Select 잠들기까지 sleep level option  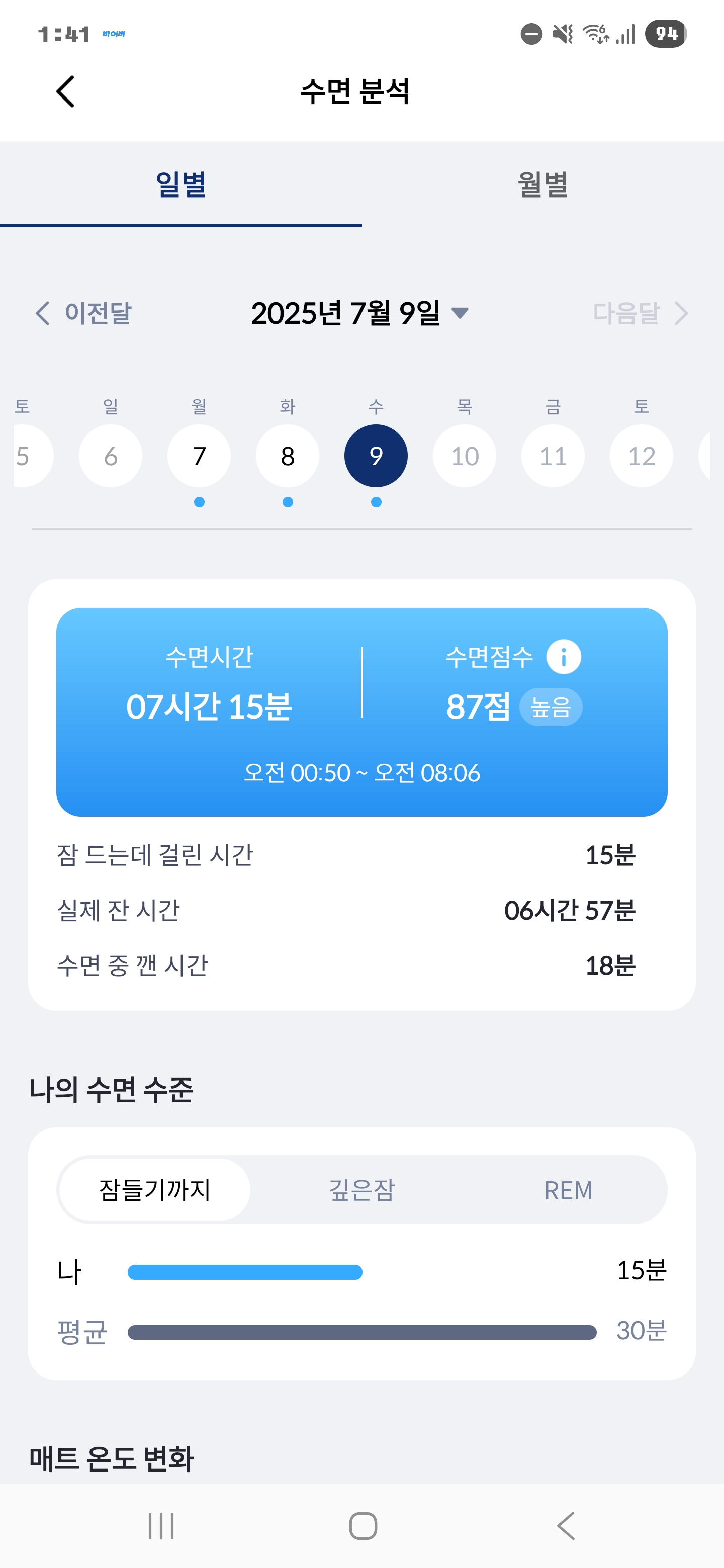click(155, 1190)
